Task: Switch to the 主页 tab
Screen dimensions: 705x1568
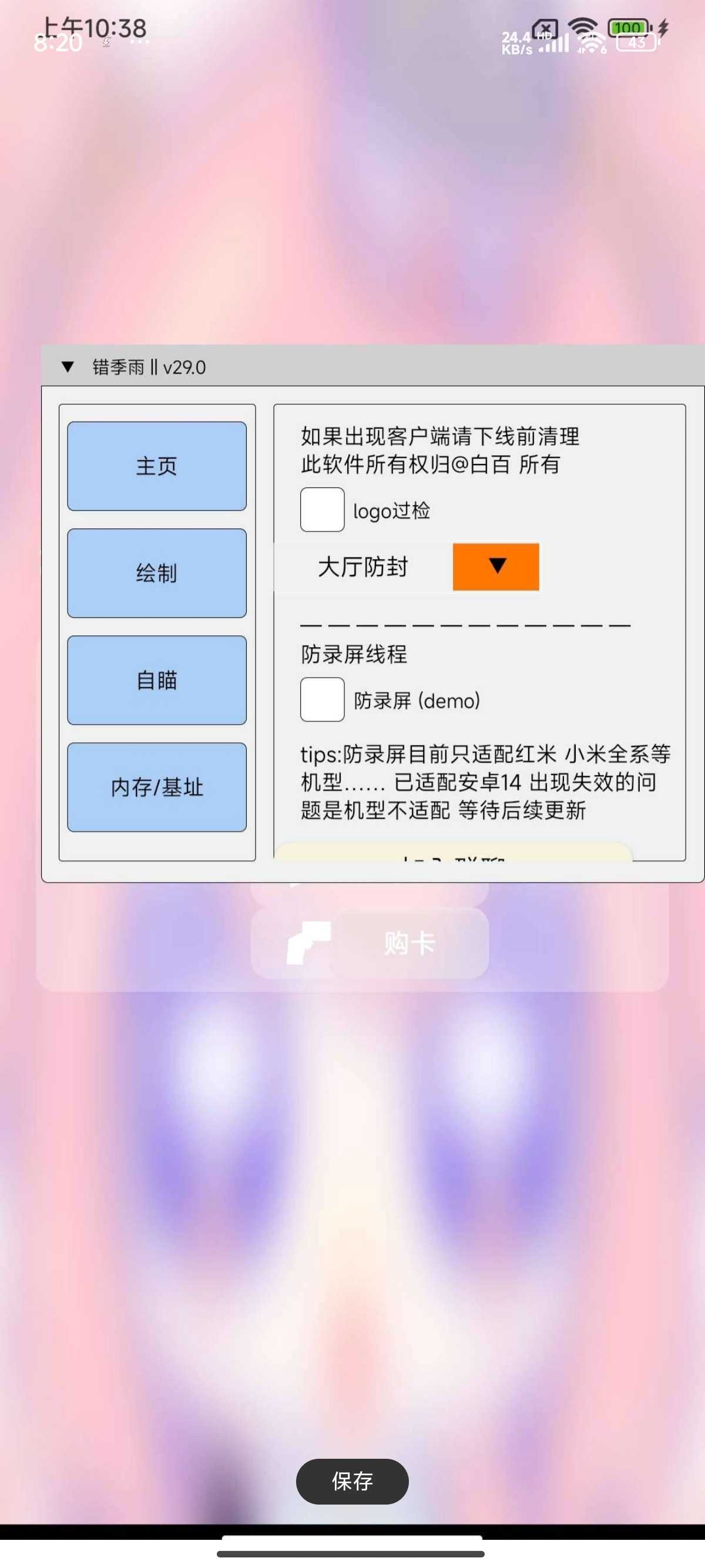Action: click(156, 466)
